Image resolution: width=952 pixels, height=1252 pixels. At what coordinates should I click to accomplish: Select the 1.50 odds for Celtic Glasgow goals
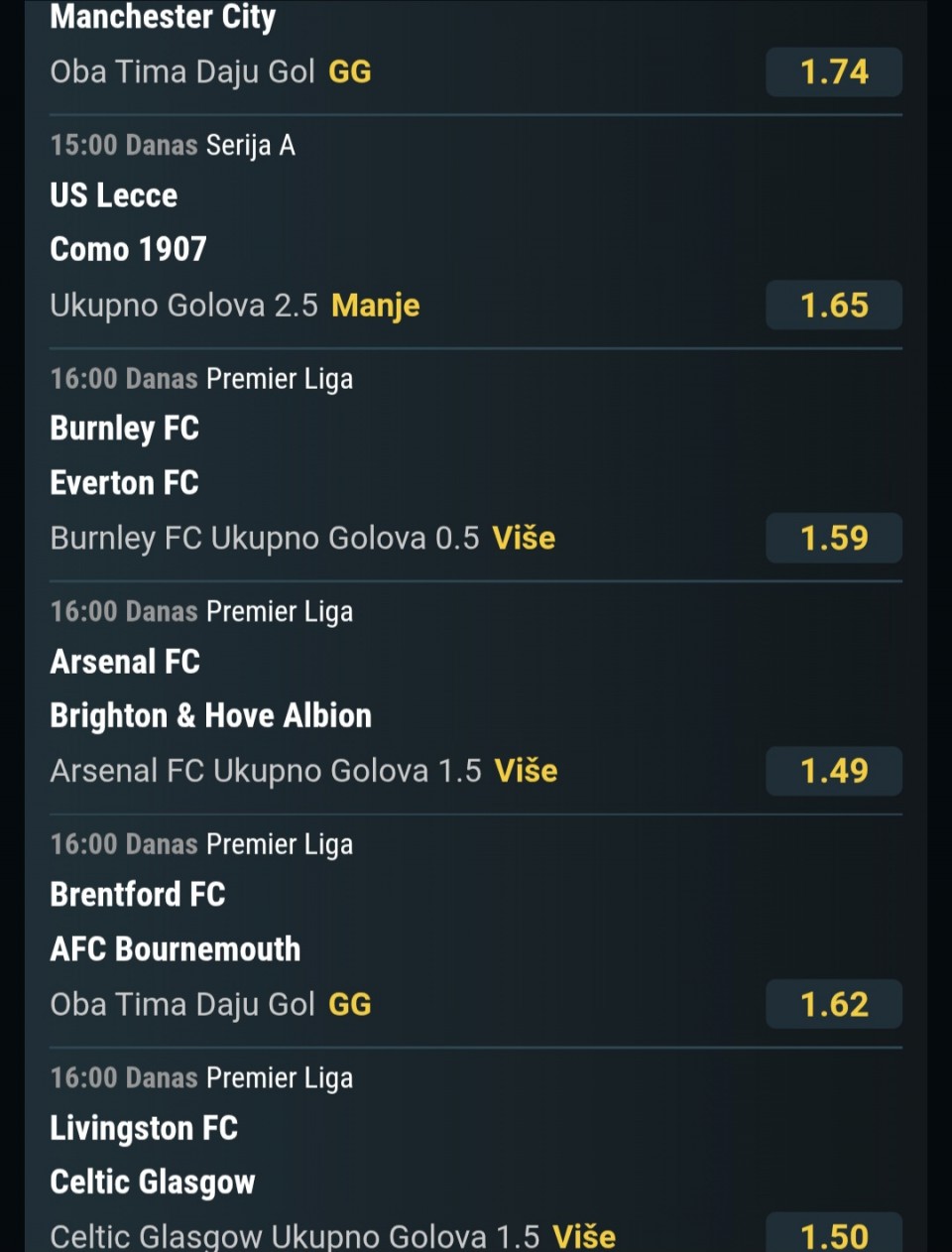pos(833,1235)
